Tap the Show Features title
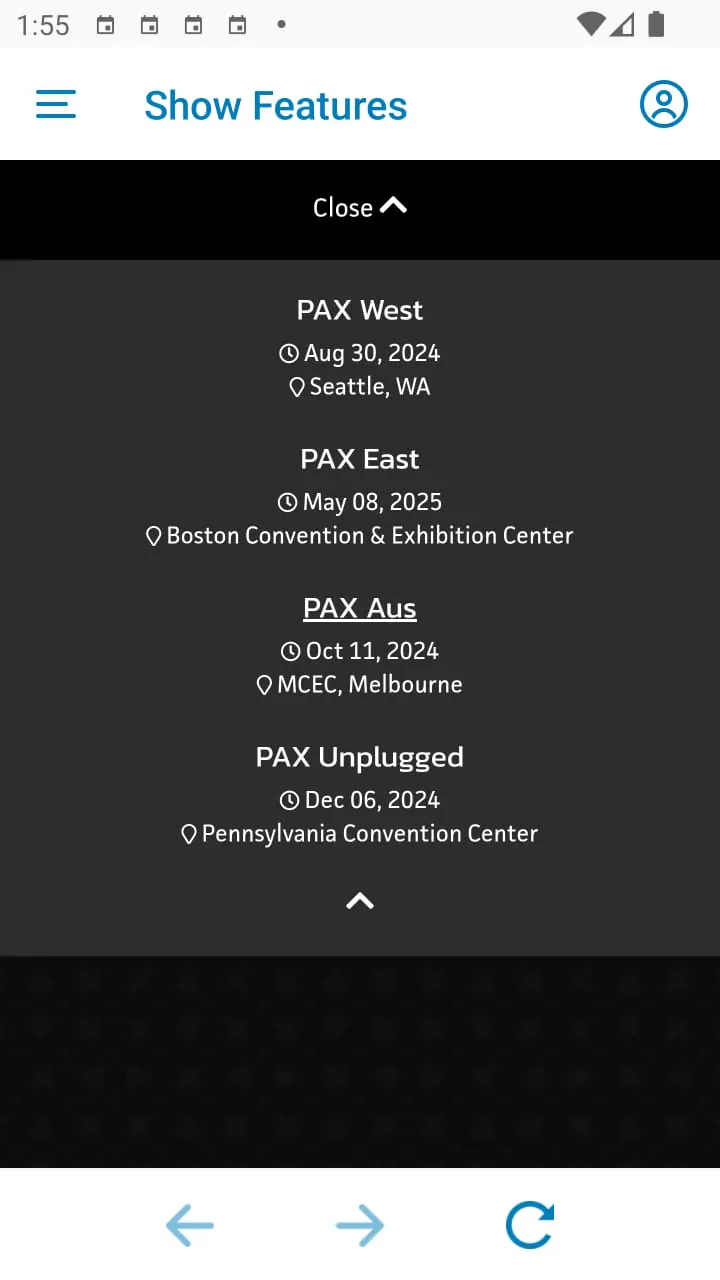This screenshot has height=1280, width=720. [x=276, y=105]
